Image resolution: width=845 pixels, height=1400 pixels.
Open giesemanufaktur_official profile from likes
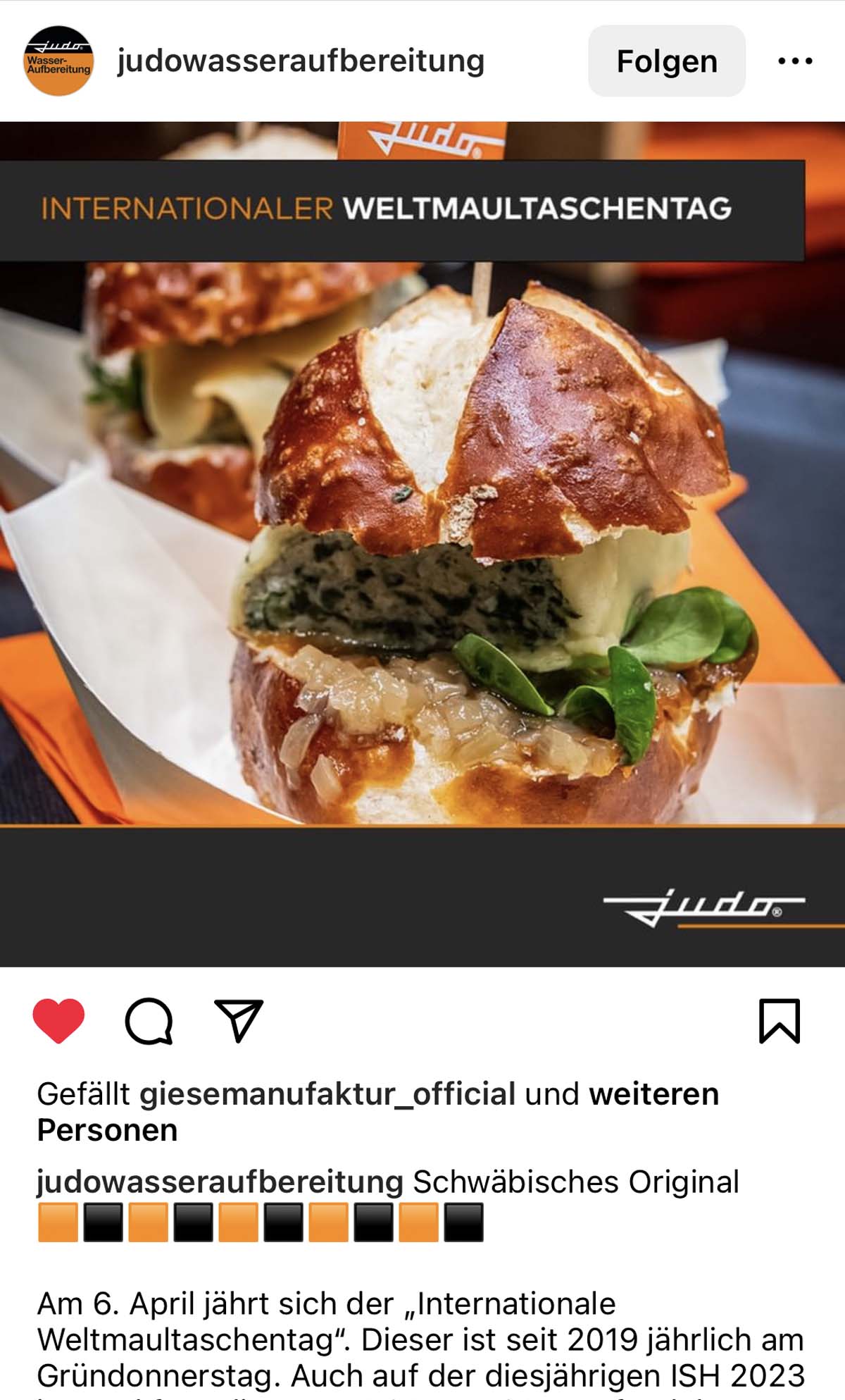coord(327,1094)
